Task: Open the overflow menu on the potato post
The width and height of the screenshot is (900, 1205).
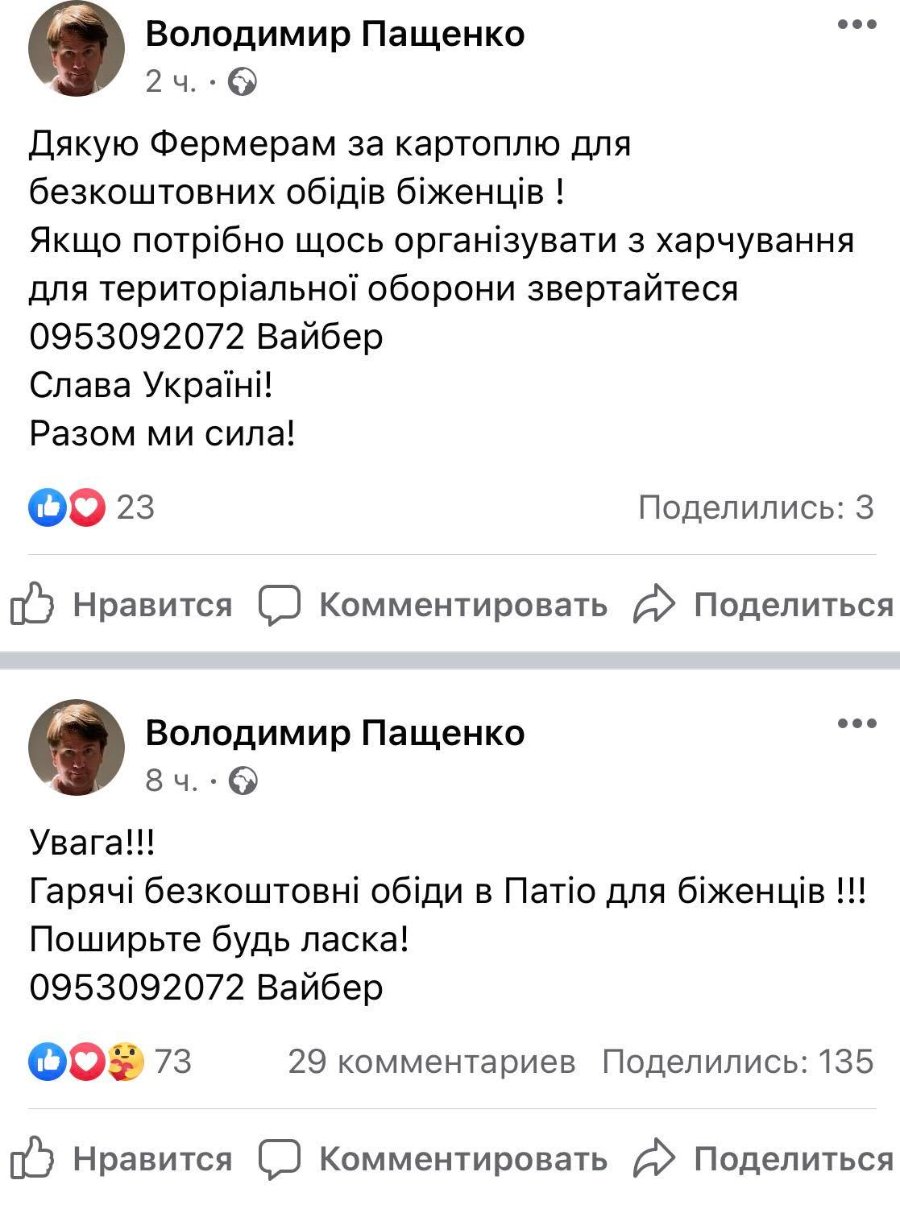Action: tap(856, 25)
